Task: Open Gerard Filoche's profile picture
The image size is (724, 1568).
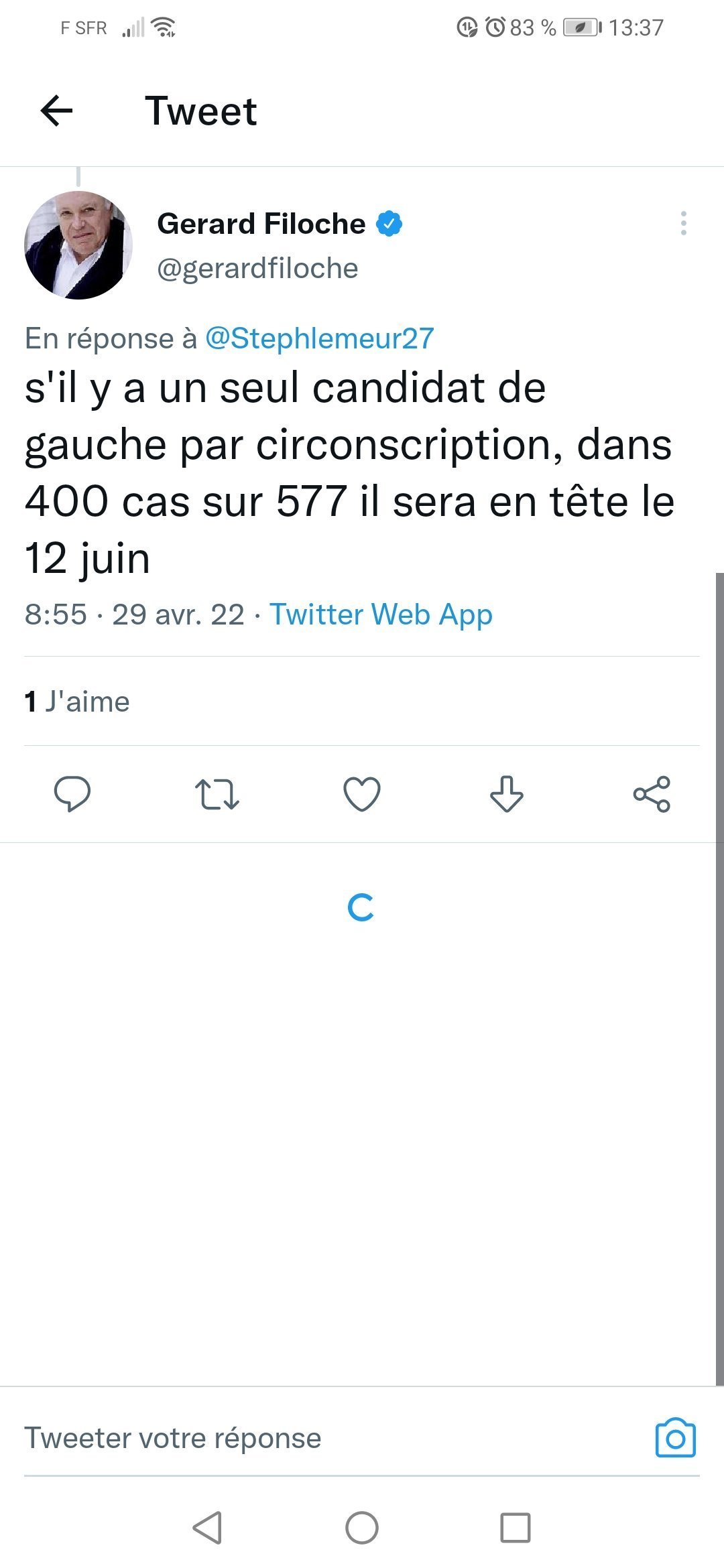Action: click(x=78, y=245)
